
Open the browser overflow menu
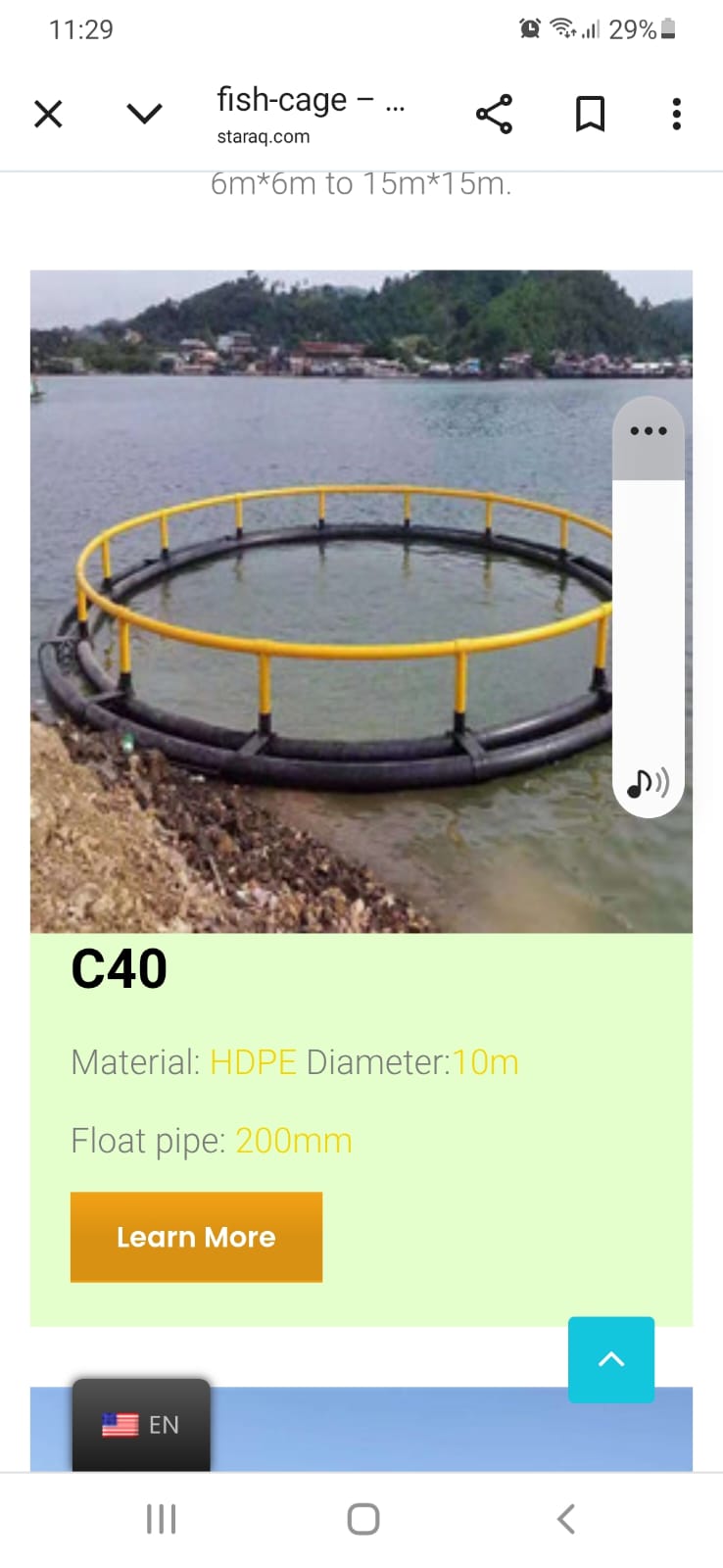tap(676, 115)
